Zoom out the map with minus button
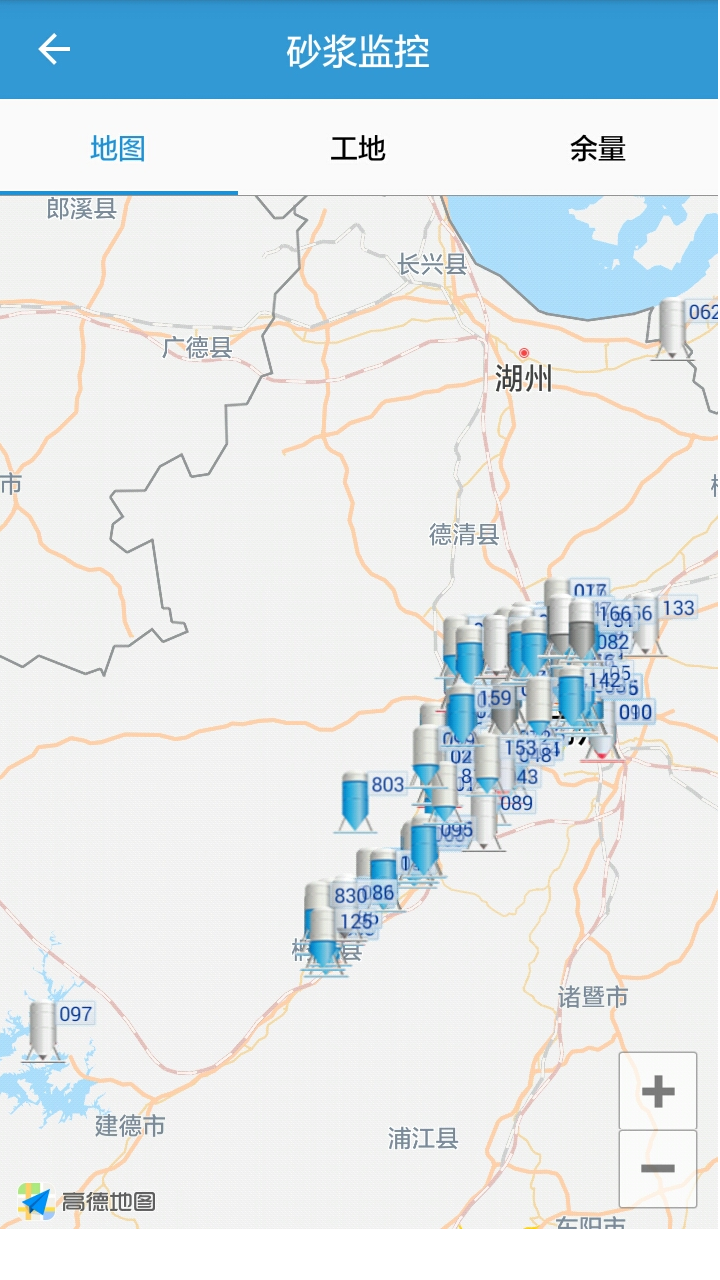This screenshot has height=1280, width=720. (x=657, y=1169)
